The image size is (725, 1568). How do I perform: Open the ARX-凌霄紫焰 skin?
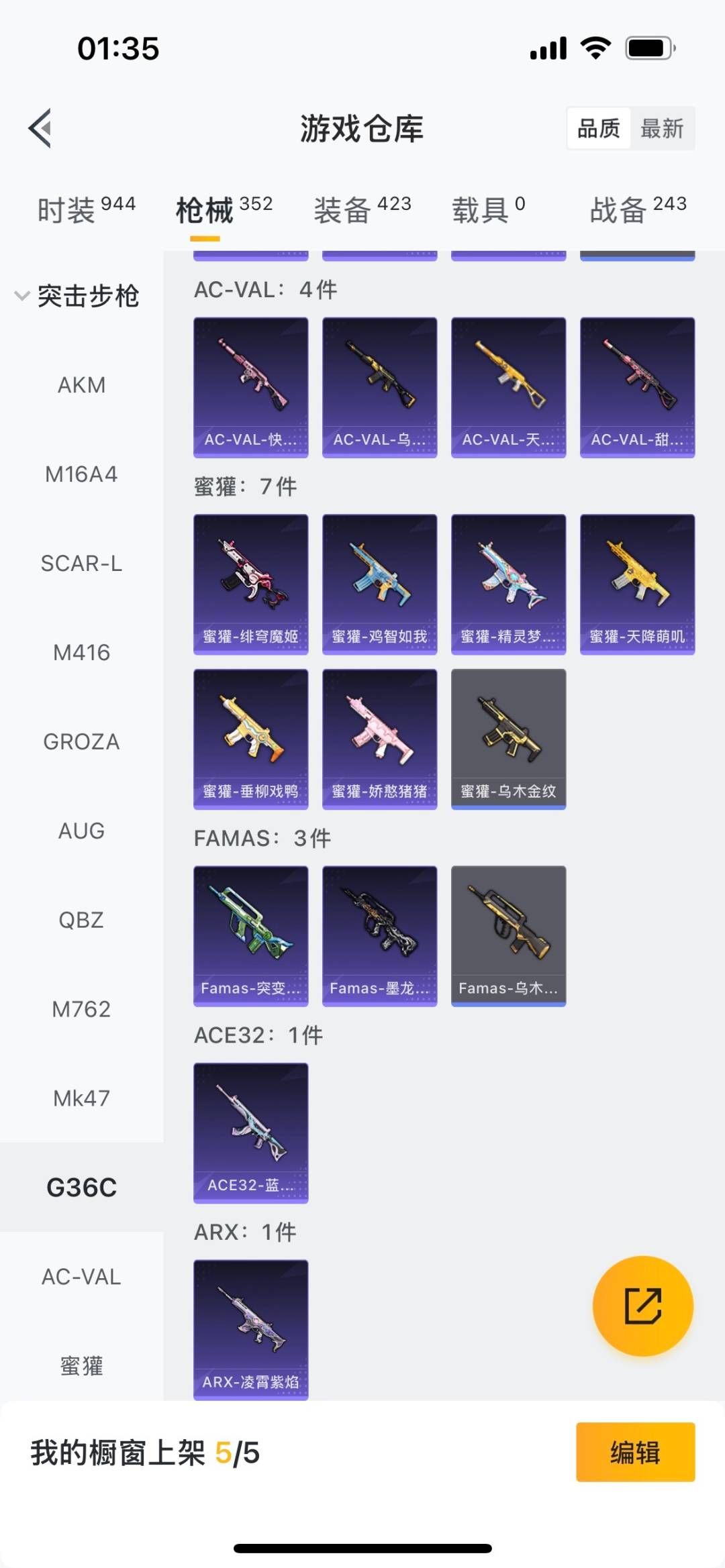[x=251, y=1329]
